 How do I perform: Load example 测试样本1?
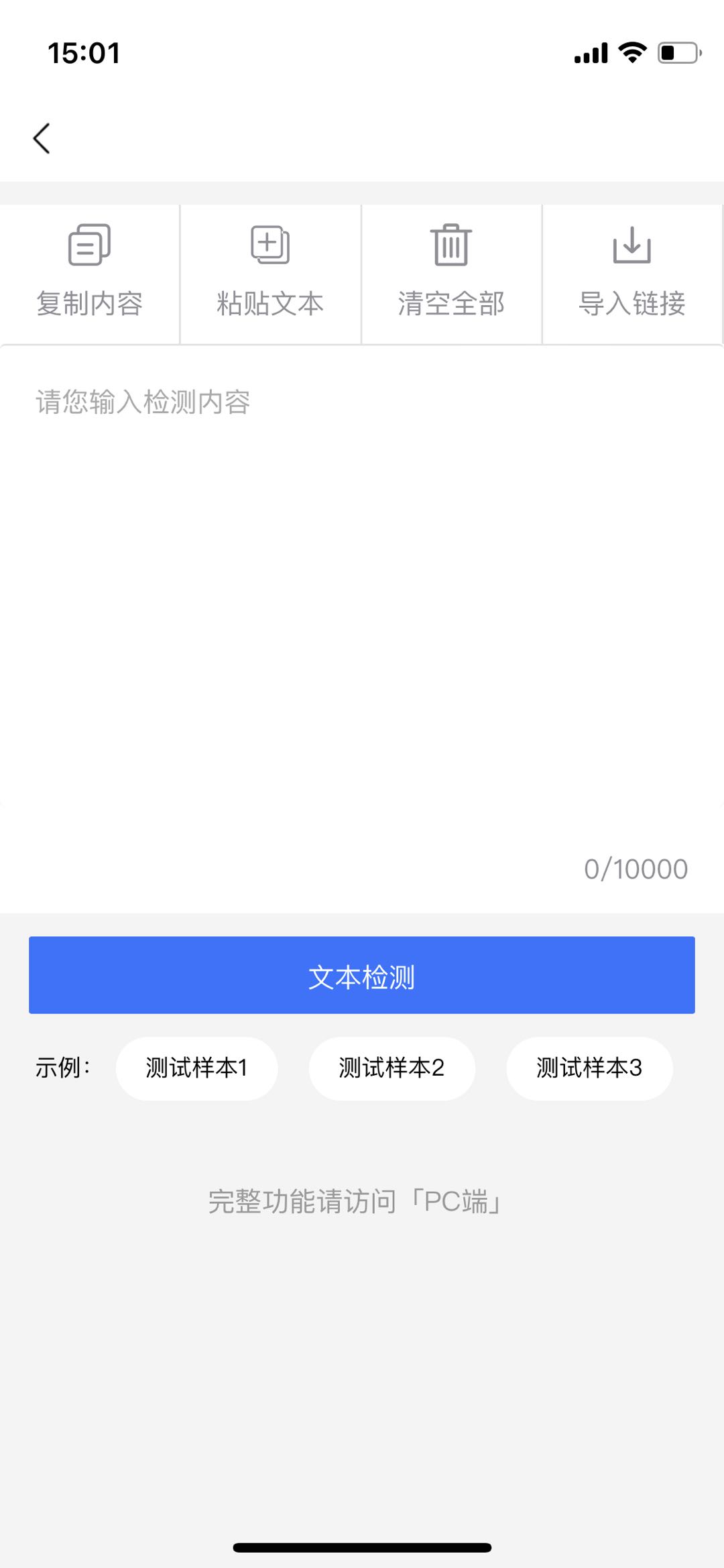[x=196, y=1068]
